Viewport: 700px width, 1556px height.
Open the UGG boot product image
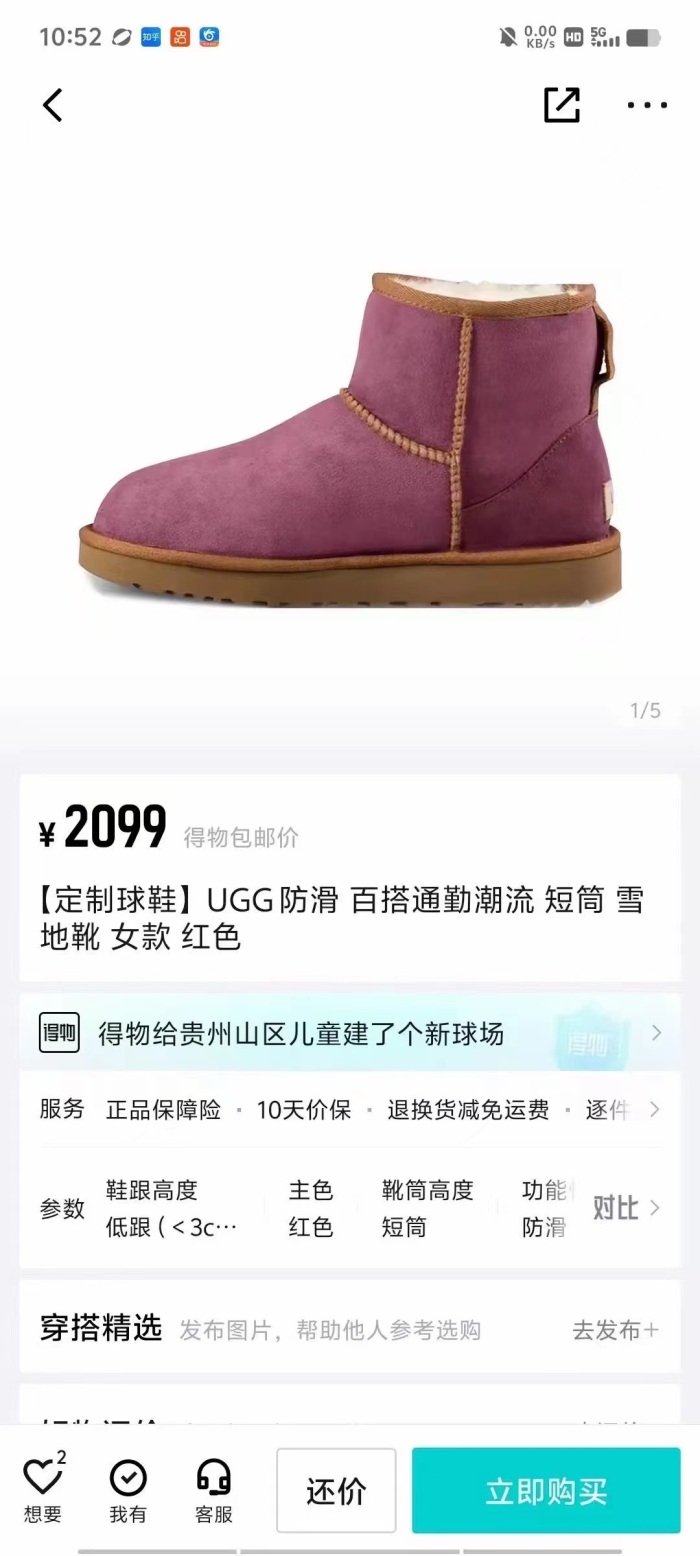[350, 440]
